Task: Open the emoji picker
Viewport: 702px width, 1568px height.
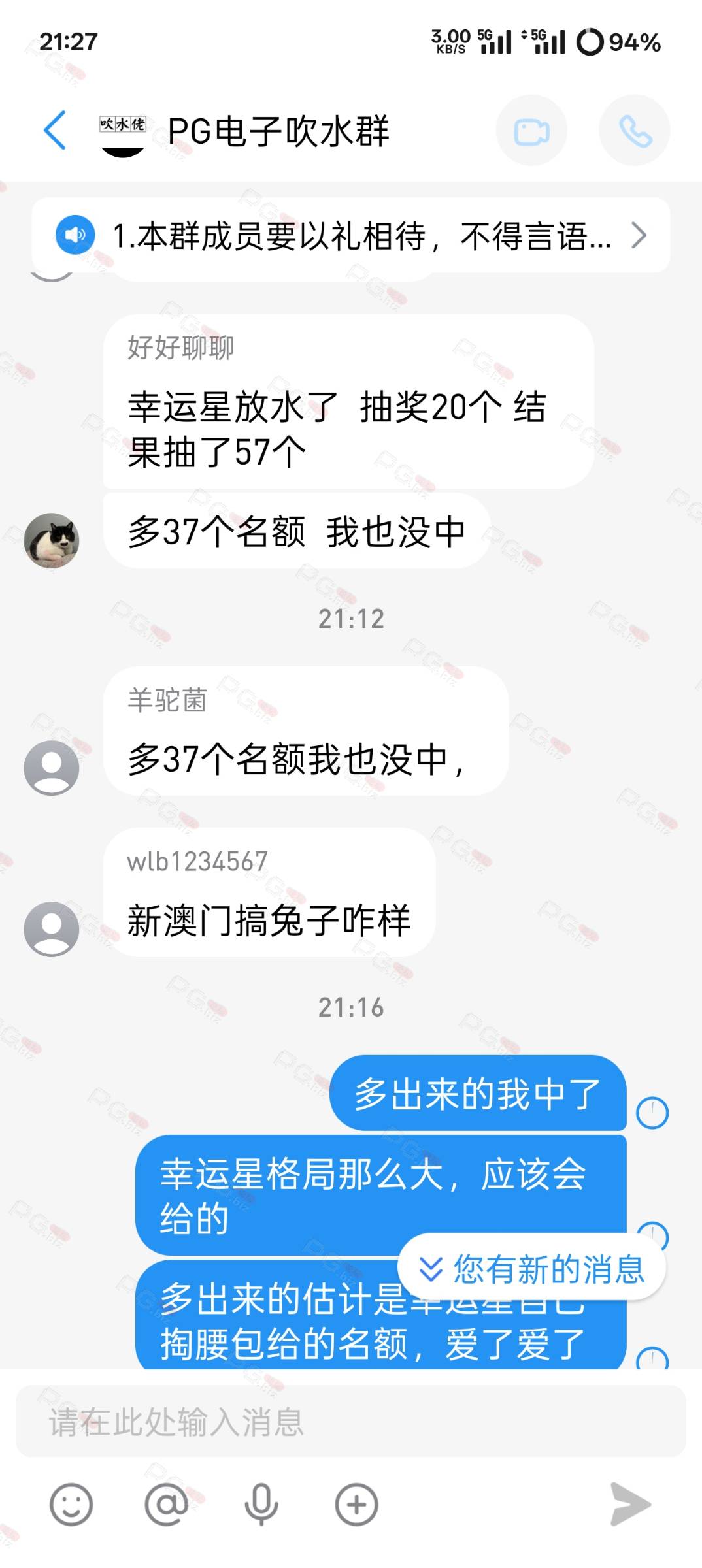Action: pos(71,1504)
